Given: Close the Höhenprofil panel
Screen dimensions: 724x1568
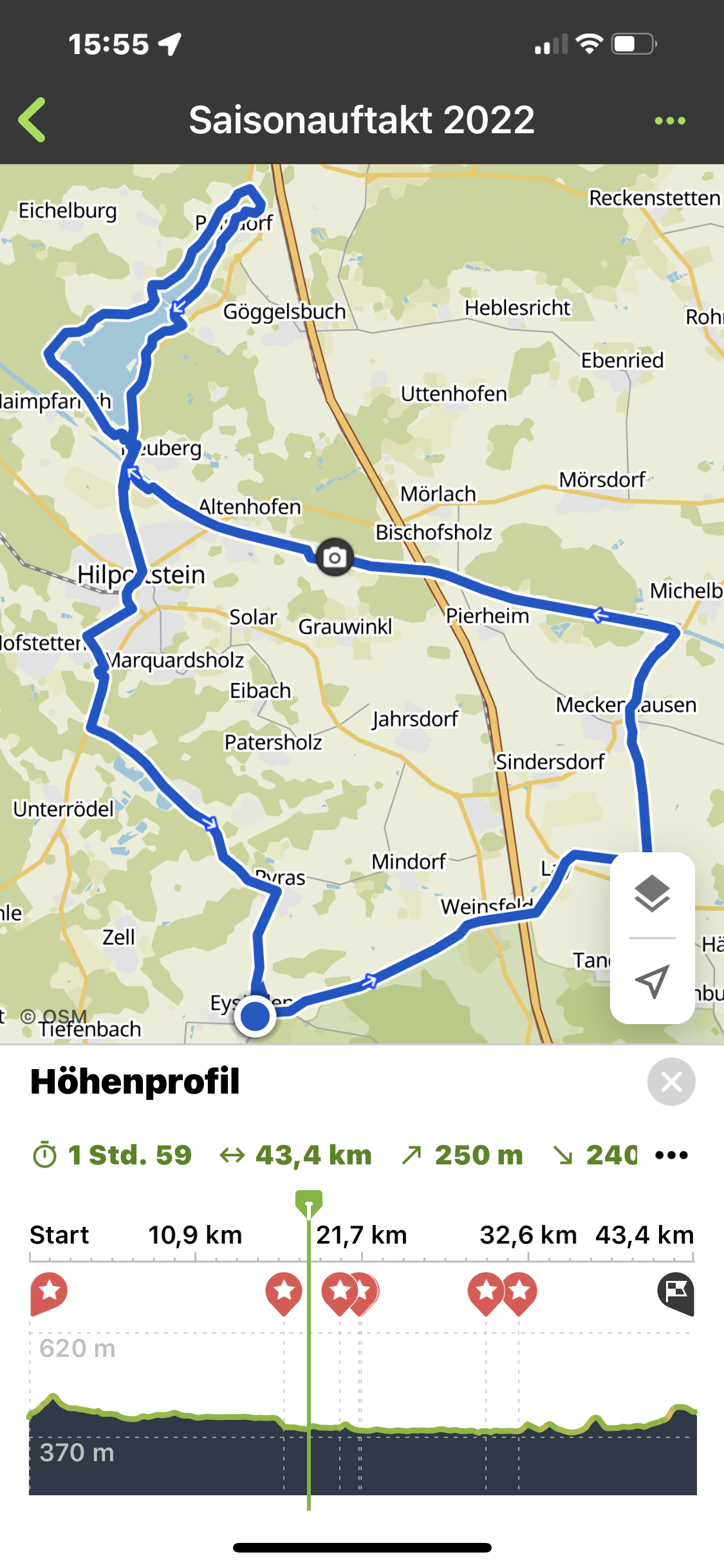Looking at the screenshot, I should [x=671, y=1081].
